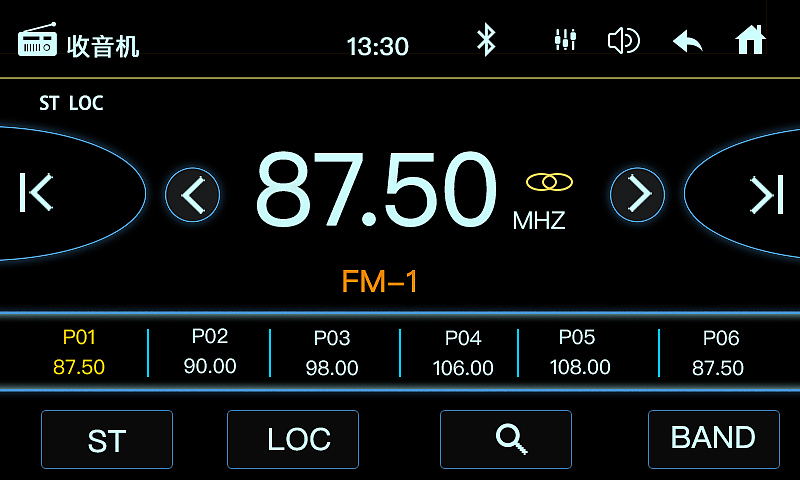
Task: Toggle the ST stereo button
Action: 106,439
